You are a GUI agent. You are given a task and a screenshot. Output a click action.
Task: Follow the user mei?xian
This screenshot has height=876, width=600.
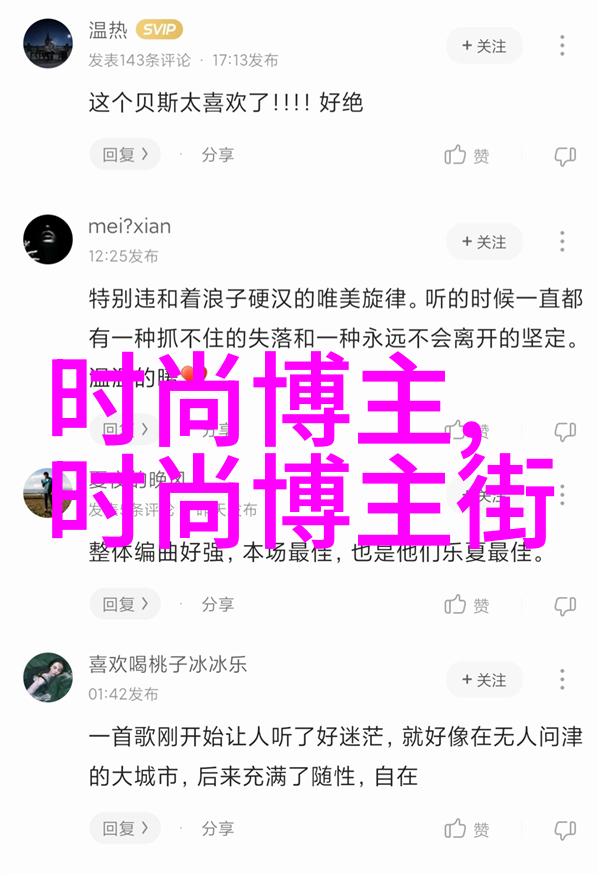pos(484,242)
